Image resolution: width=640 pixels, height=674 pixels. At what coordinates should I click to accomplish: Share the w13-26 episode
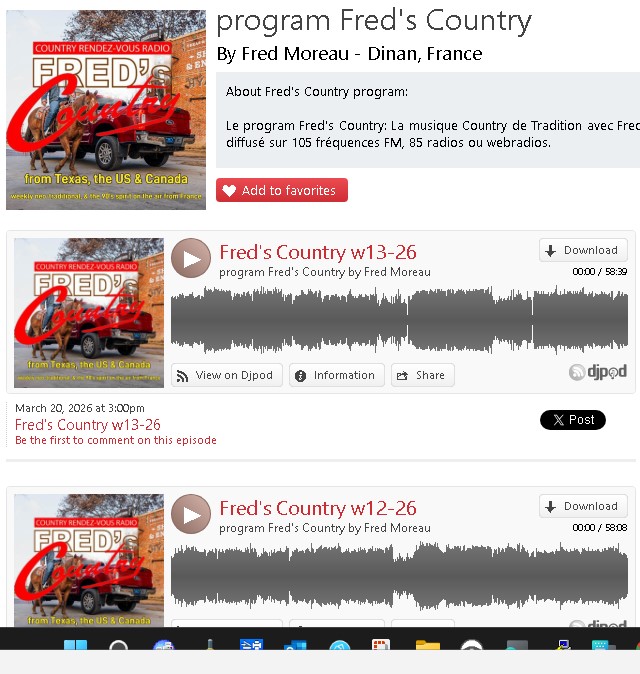pos(422,375)
